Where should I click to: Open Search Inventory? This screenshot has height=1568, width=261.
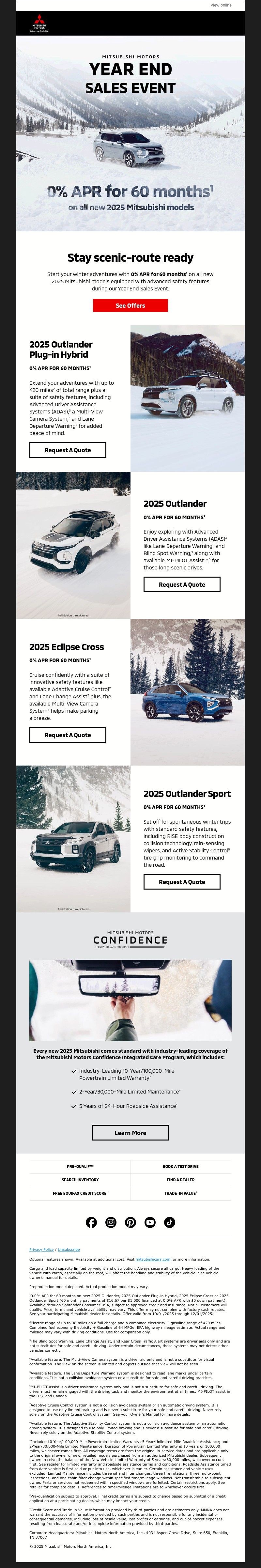(80, 1180)
